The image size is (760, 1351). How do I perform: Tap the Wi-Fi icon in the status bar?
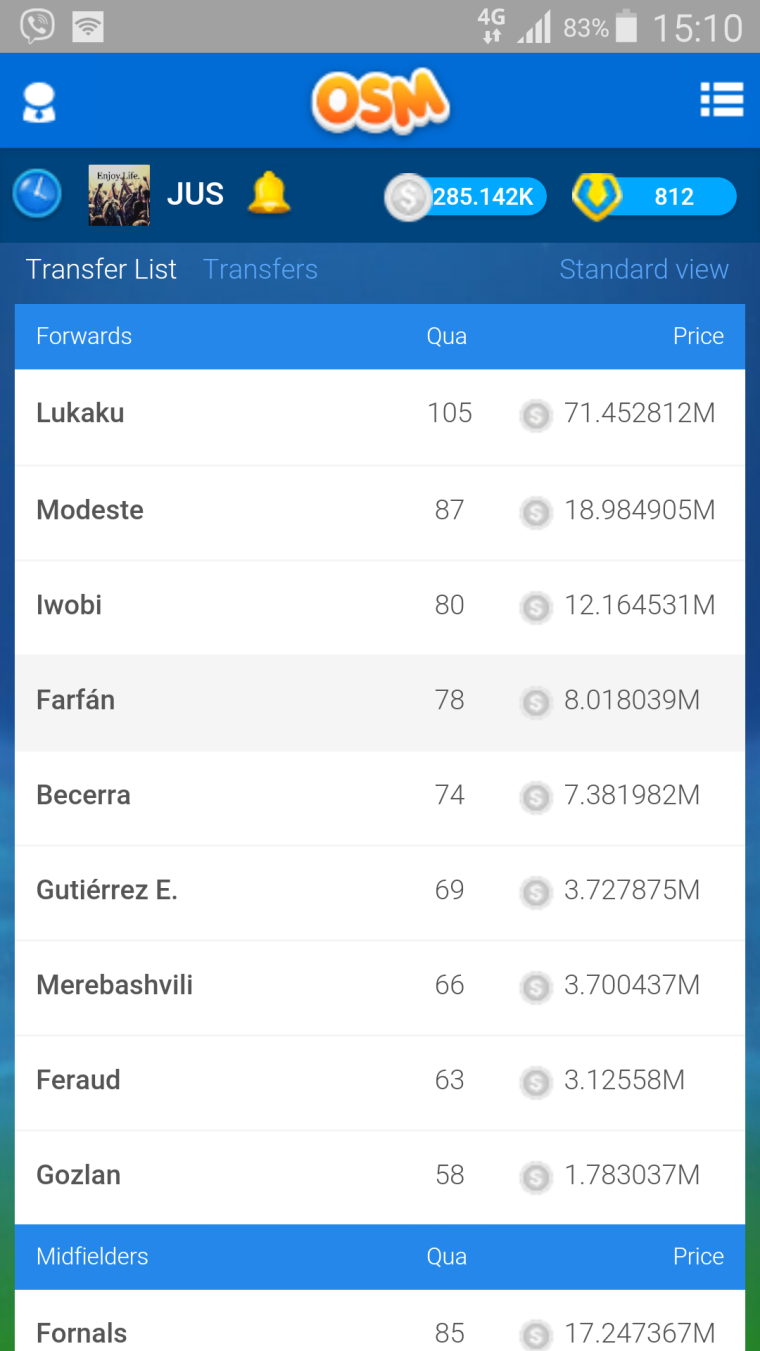click(x=88, y=27)
